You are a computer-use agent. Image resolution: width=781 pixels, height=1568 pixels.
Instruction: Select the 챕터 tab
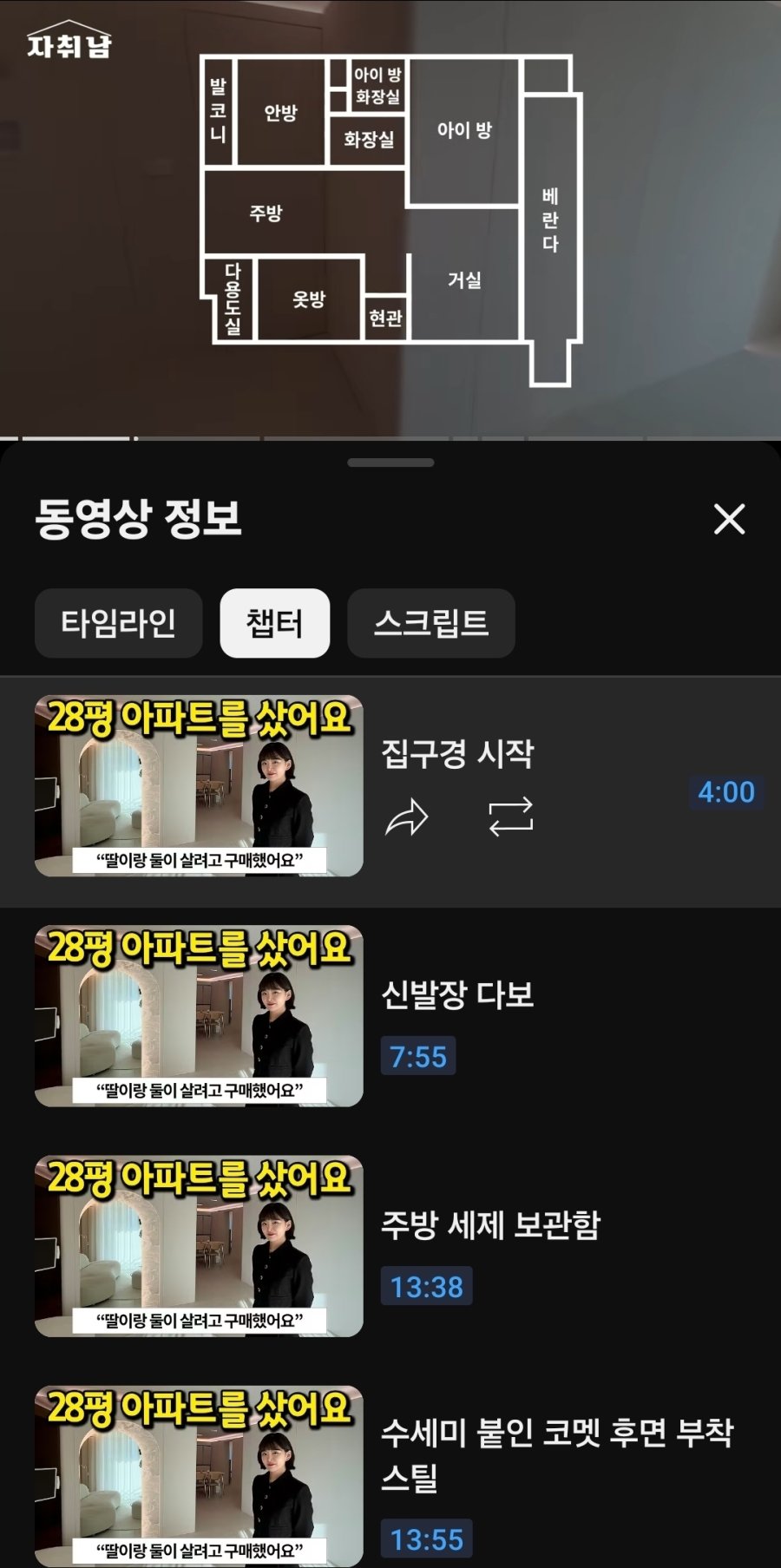[x=274, y=623]
